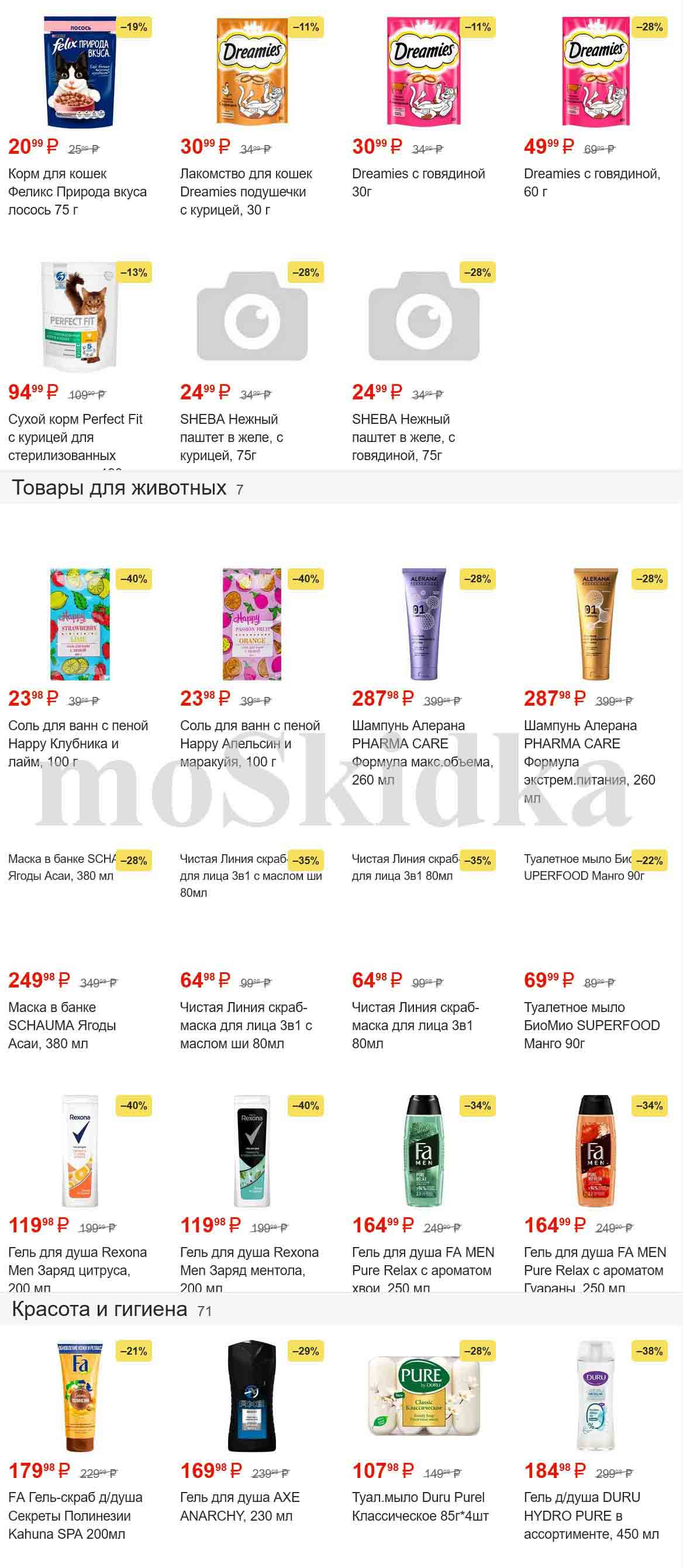The height and width of the screenshot is (1568, 683).
Task: Open FA гель-скраб Секреты Полинезии
Action: tap(80, 1396)
